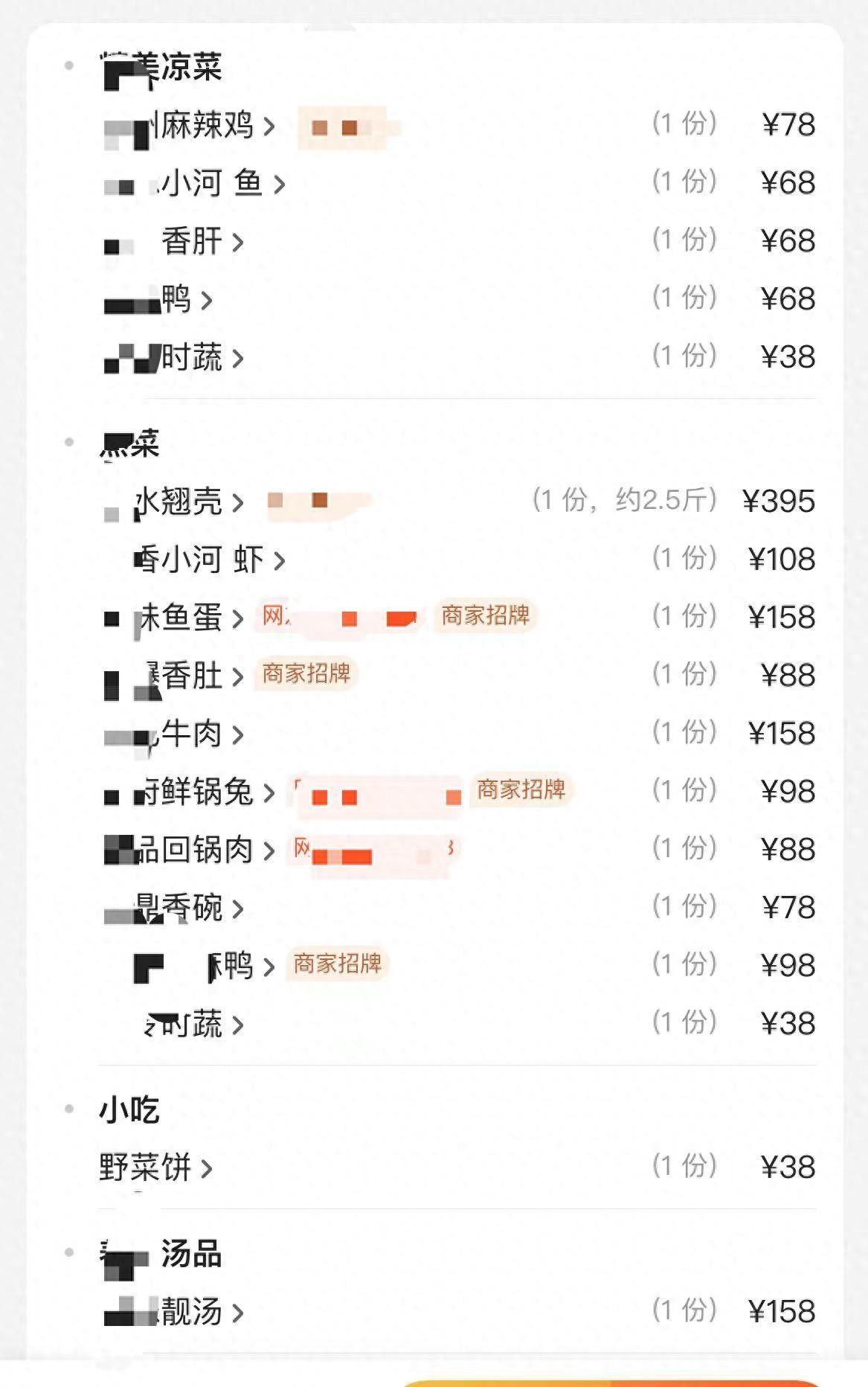Select the 水翘壳 dish priced ¥395
Image resolution: width=868 pixels, height=1387 pixels.
pos(186,502)
